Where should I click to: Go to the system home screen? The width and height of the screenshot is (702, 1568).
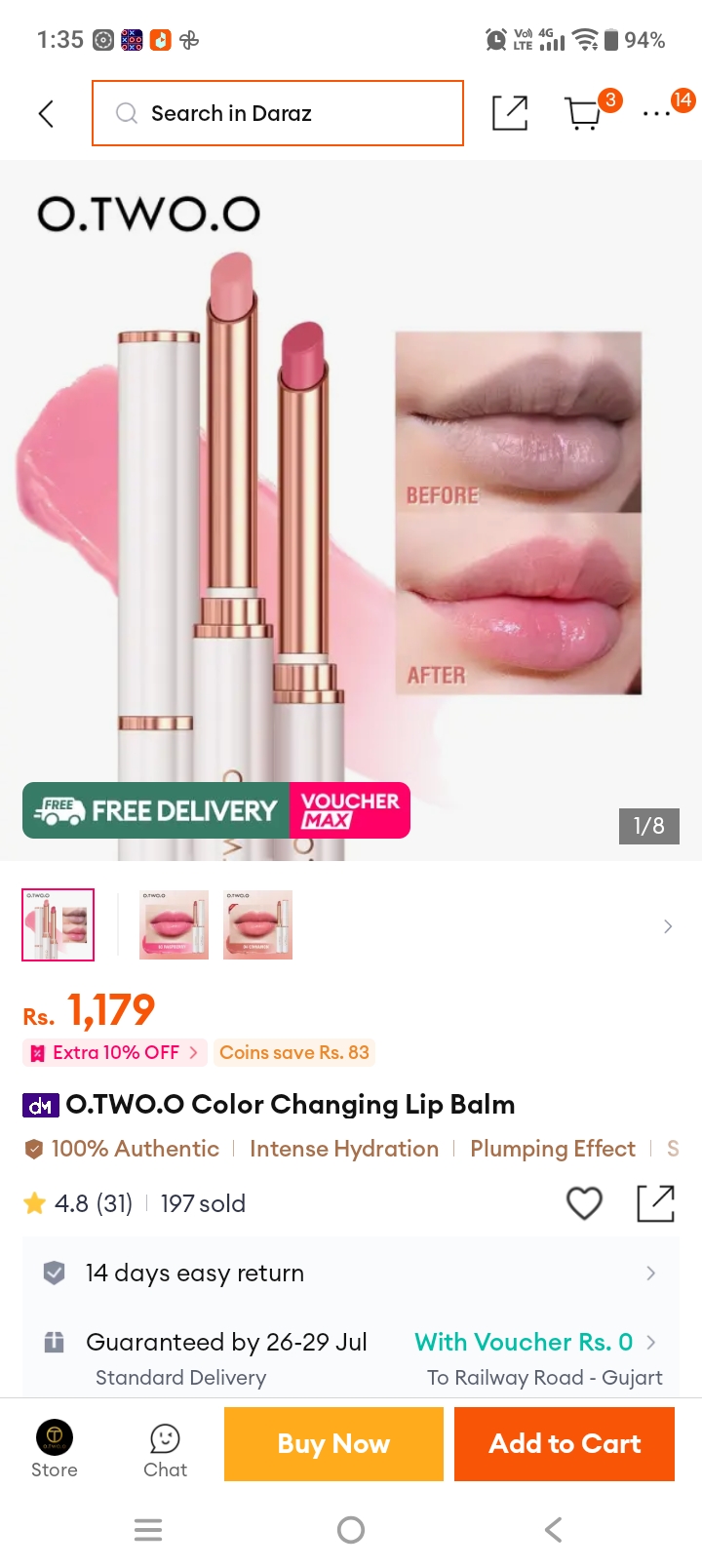(x=351, y=1530)
